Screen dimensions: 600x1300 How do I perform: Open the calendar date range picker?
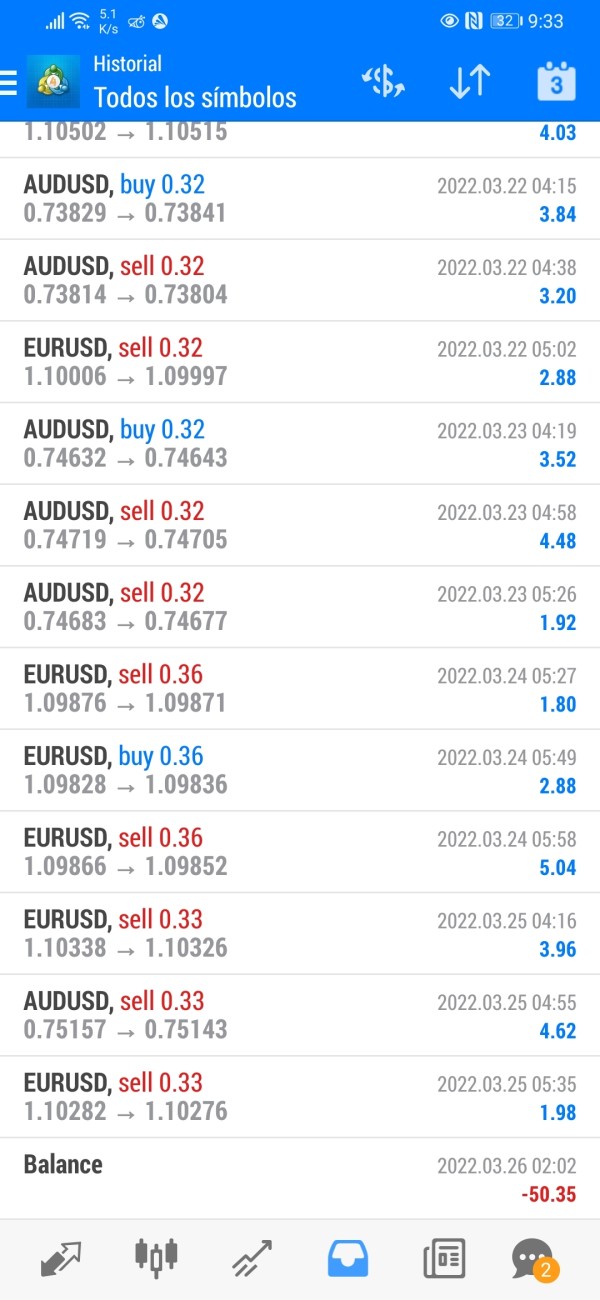[556, 82]
